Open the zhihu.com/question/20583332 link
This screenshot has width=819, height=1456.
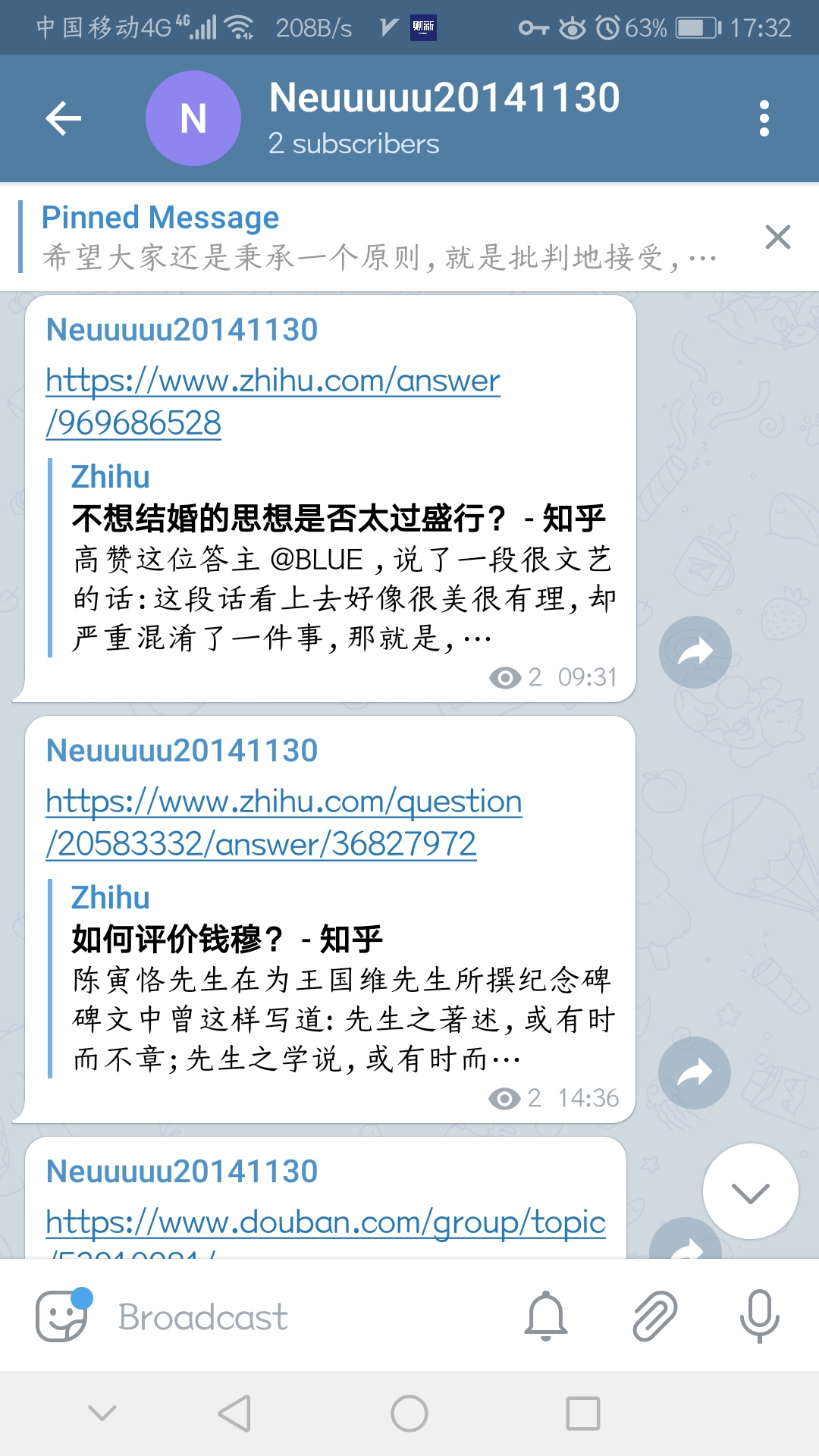[x=284, y=822]
